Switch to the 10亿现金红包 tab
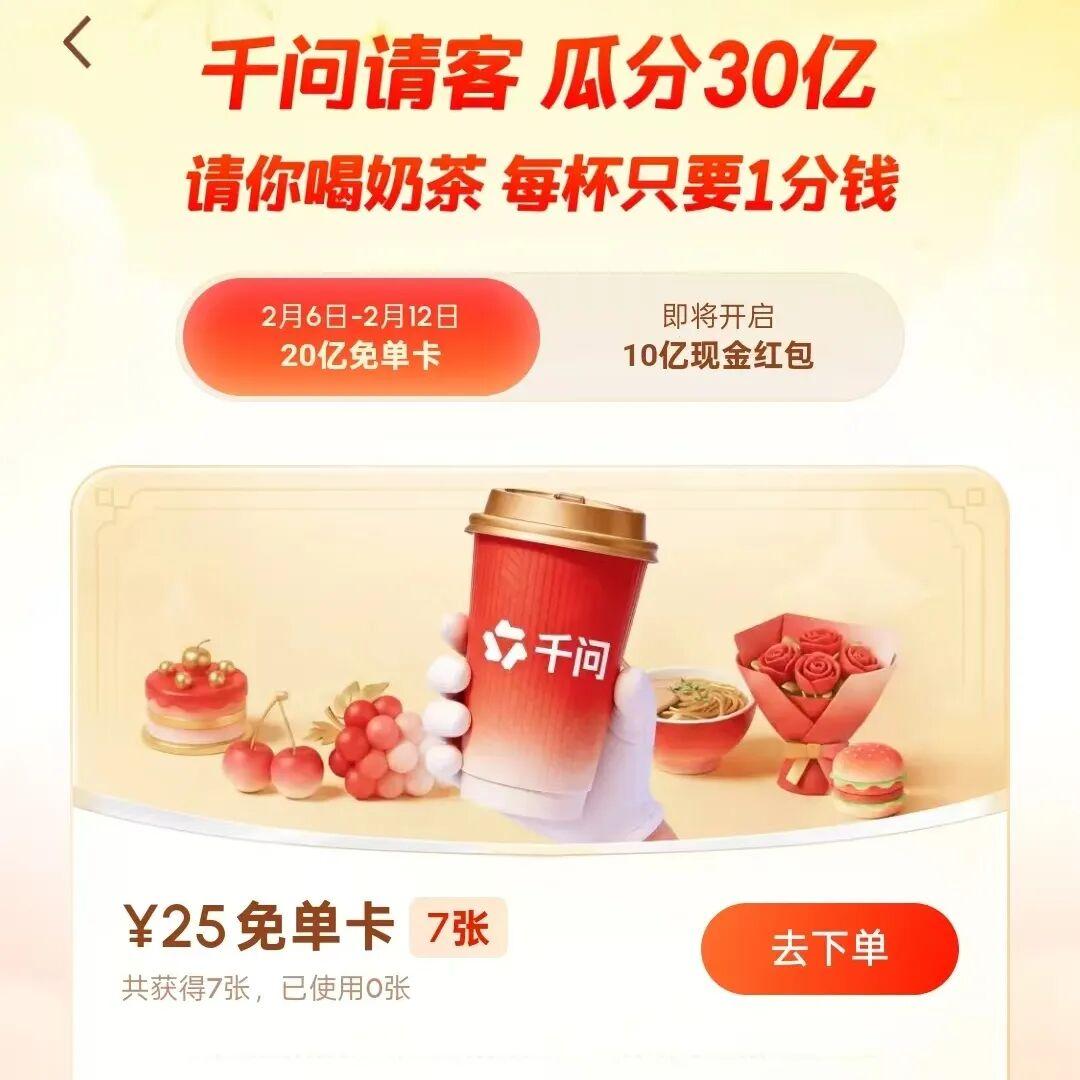Image resolution: width=1080 pixels, height=1080 pixels. pyautogui.click(x=718, y=337)
